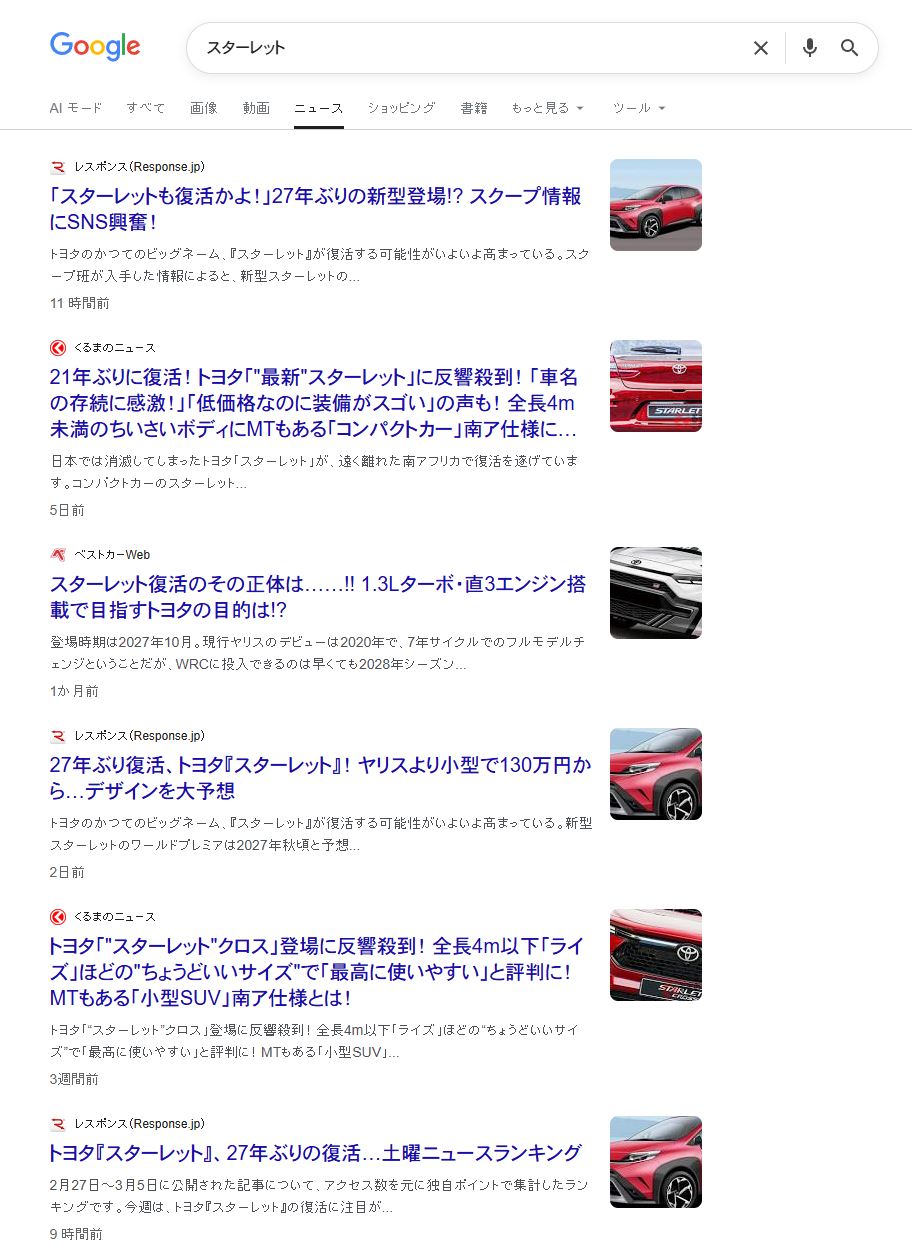
Task: Switch to the 画像 tab
Action: pyautogui.click(x=204, y=108)
